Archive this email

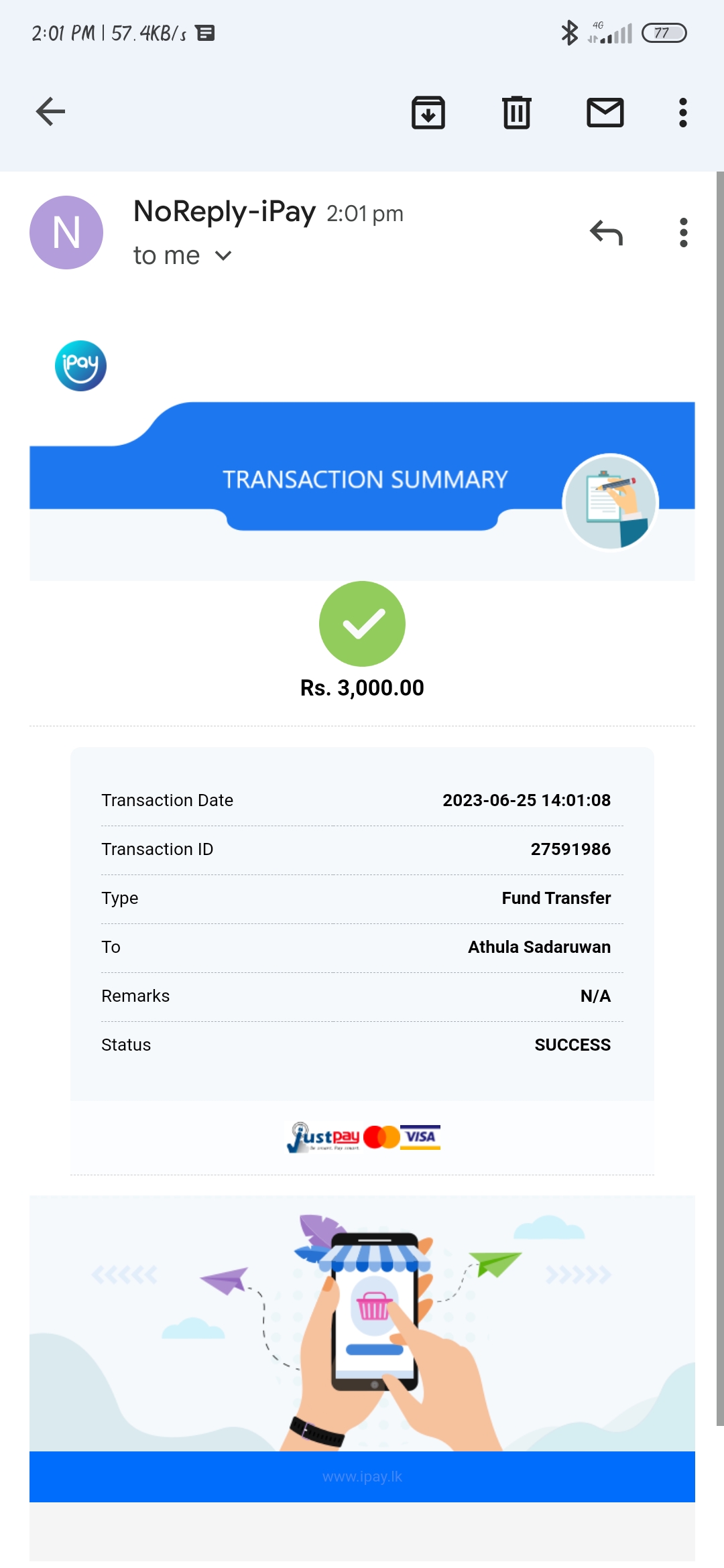428,112
